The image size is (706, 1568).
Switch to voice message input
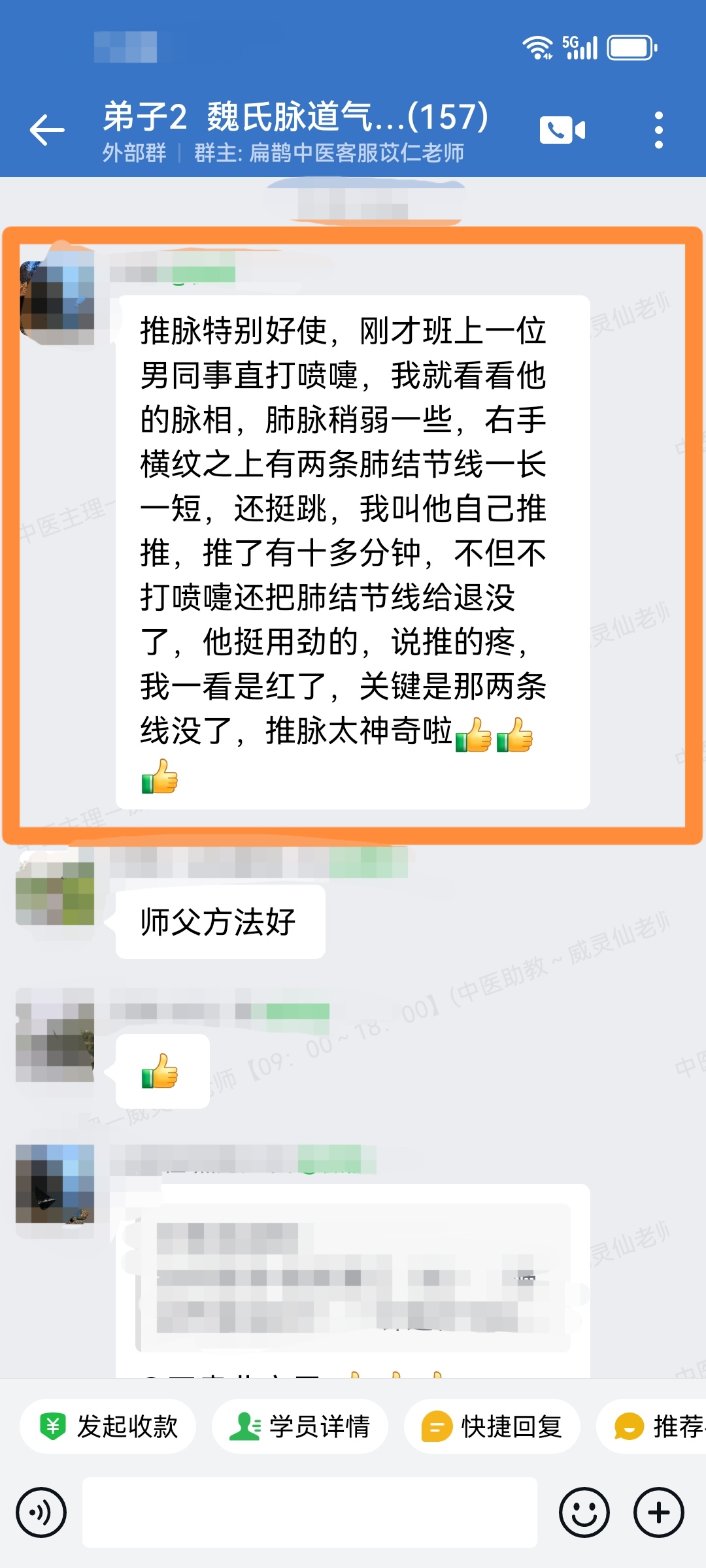point(41,1512)
